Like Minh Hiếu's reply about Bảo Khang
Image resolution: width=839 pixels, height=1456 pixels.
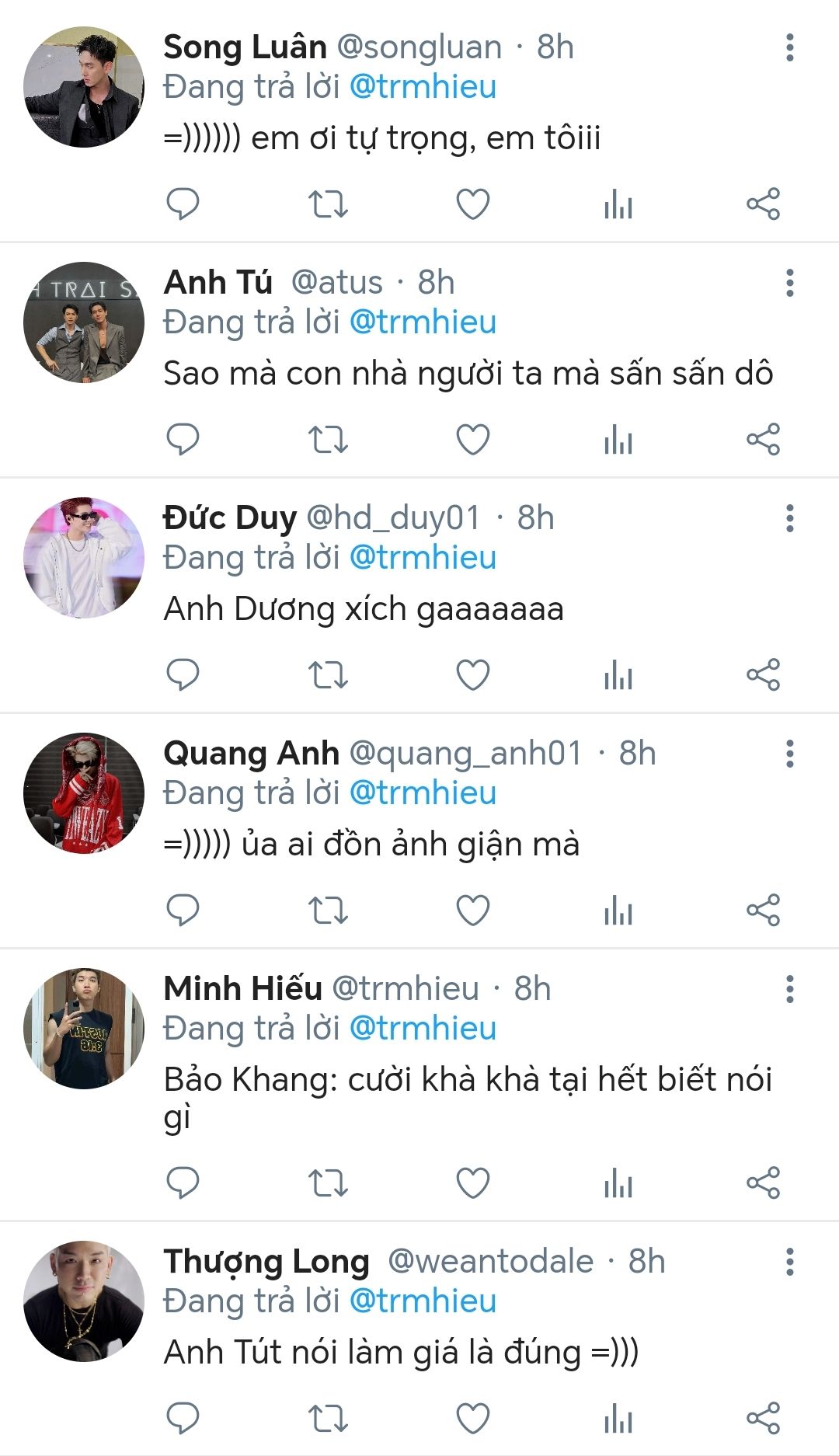tap(472, 1183)
